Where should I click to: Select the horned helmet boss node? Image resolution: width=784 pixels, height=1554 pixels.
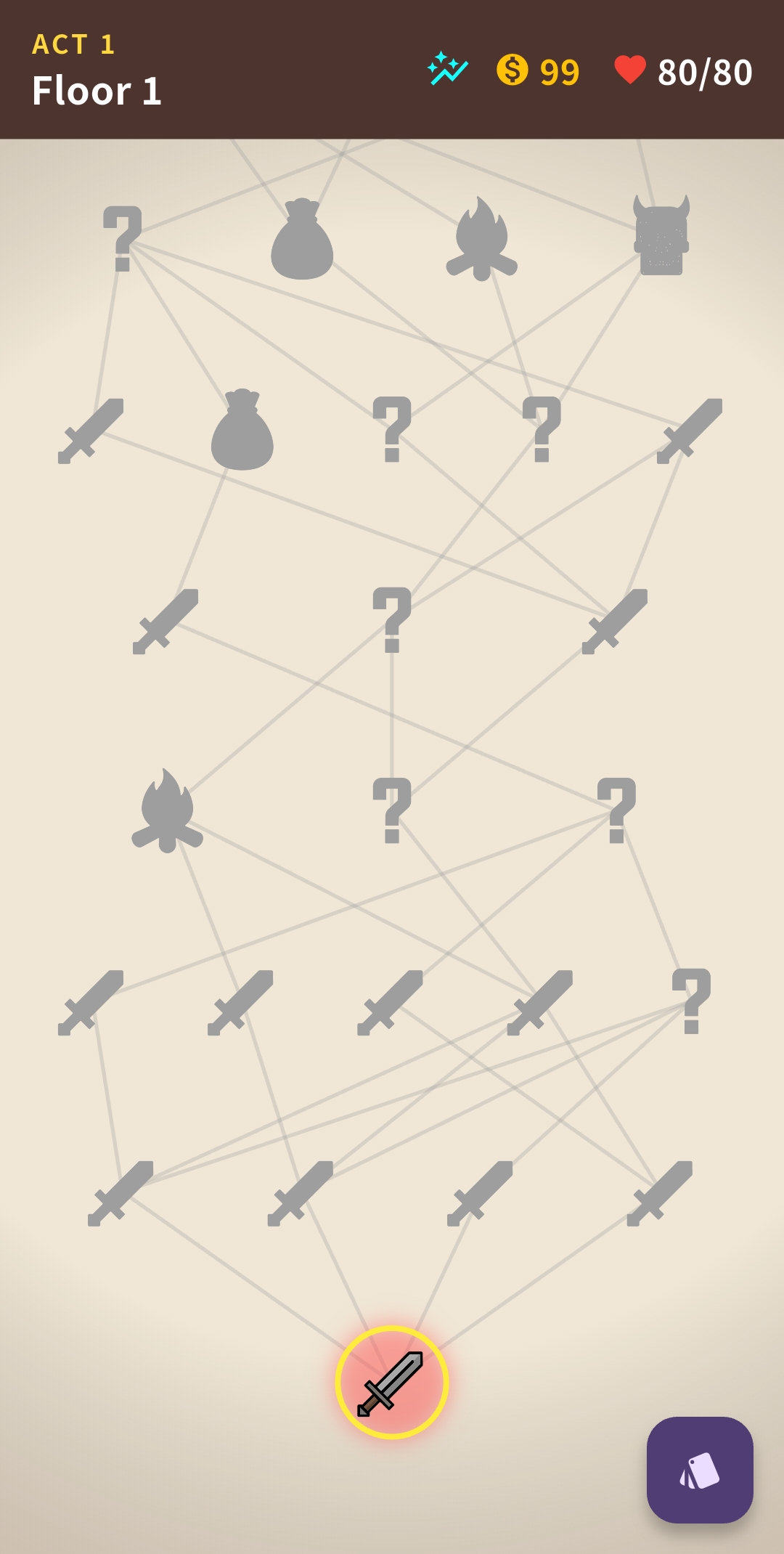[661, 235]
